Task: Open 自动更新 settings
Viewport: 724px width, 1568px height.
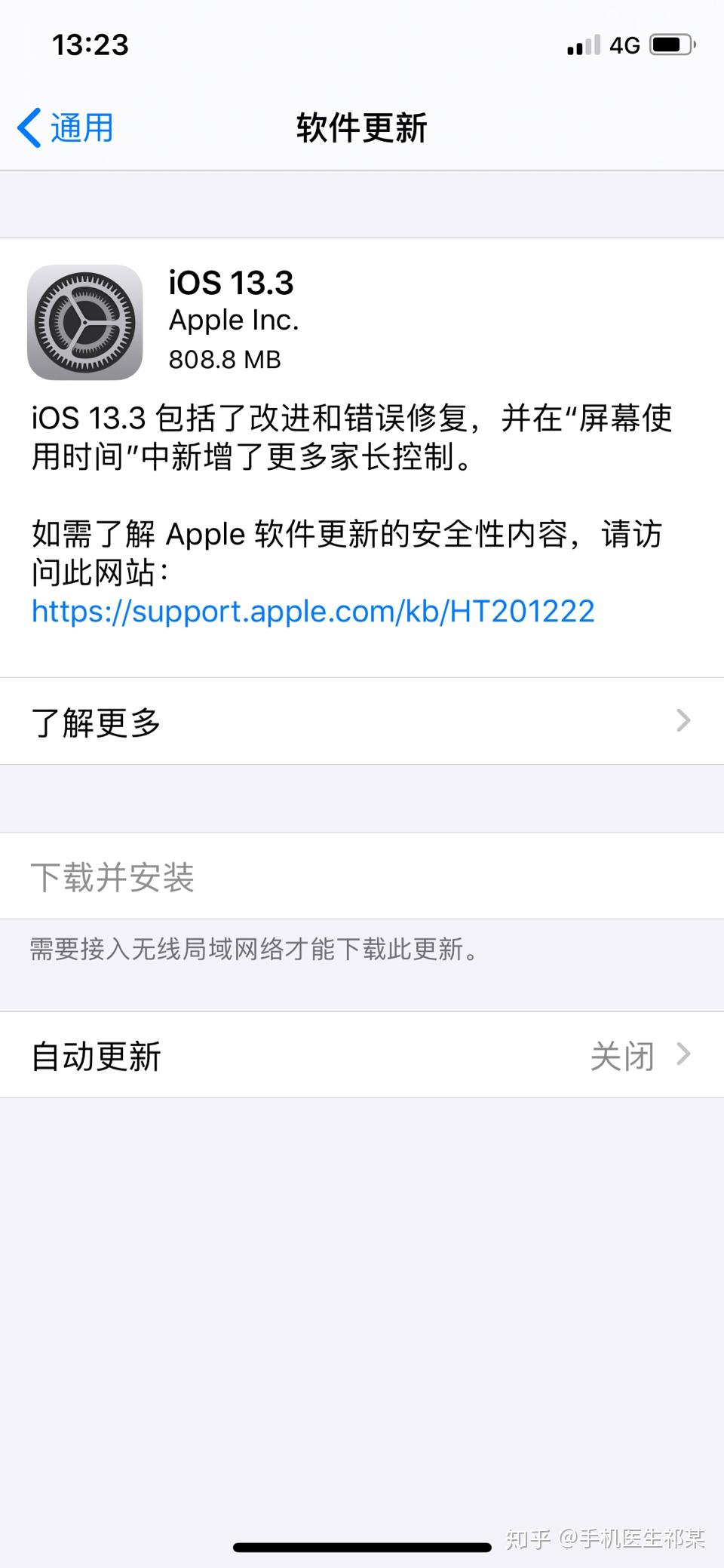Action: click(362, 1055)
